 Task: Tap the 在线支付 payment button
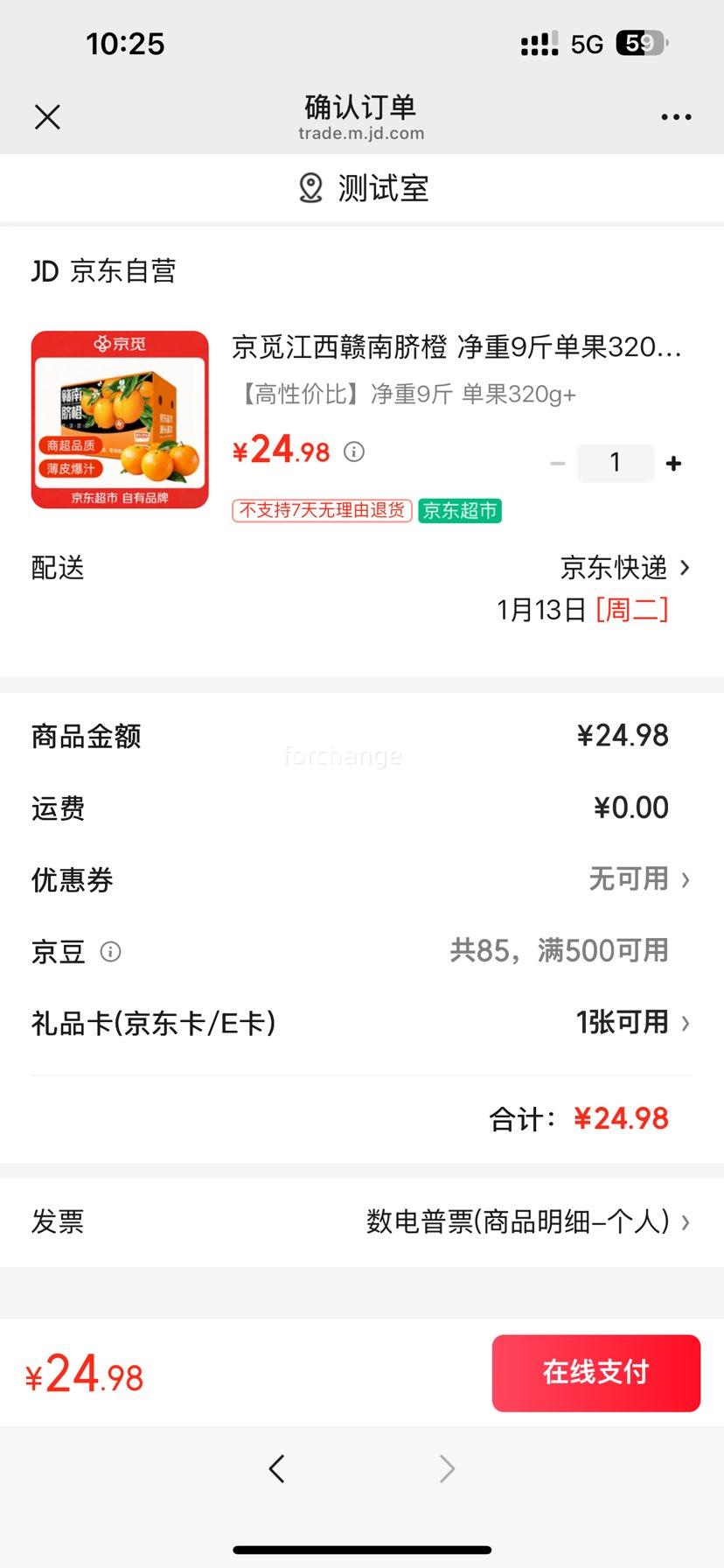coord(595,1373)
